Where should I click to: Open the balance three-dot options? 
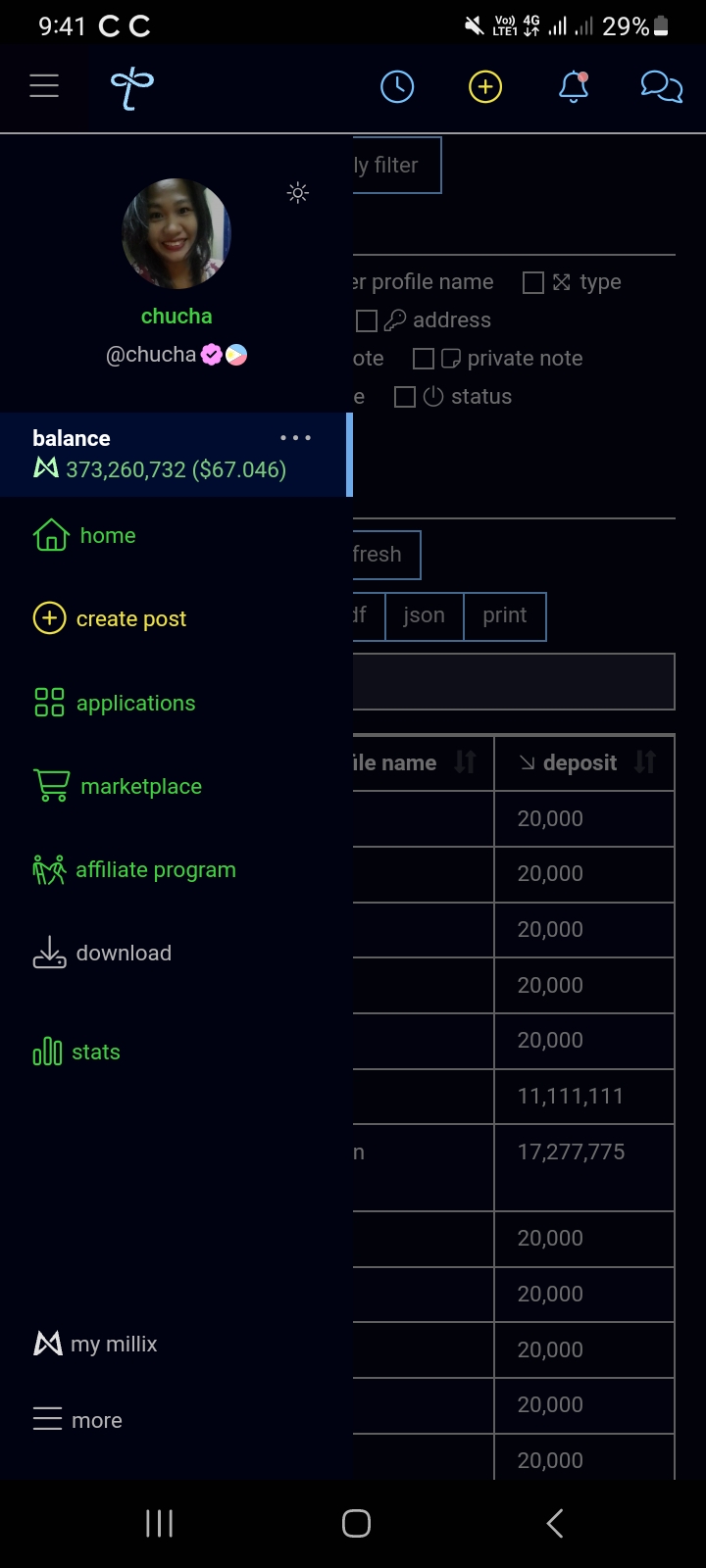tap(295, 438)
